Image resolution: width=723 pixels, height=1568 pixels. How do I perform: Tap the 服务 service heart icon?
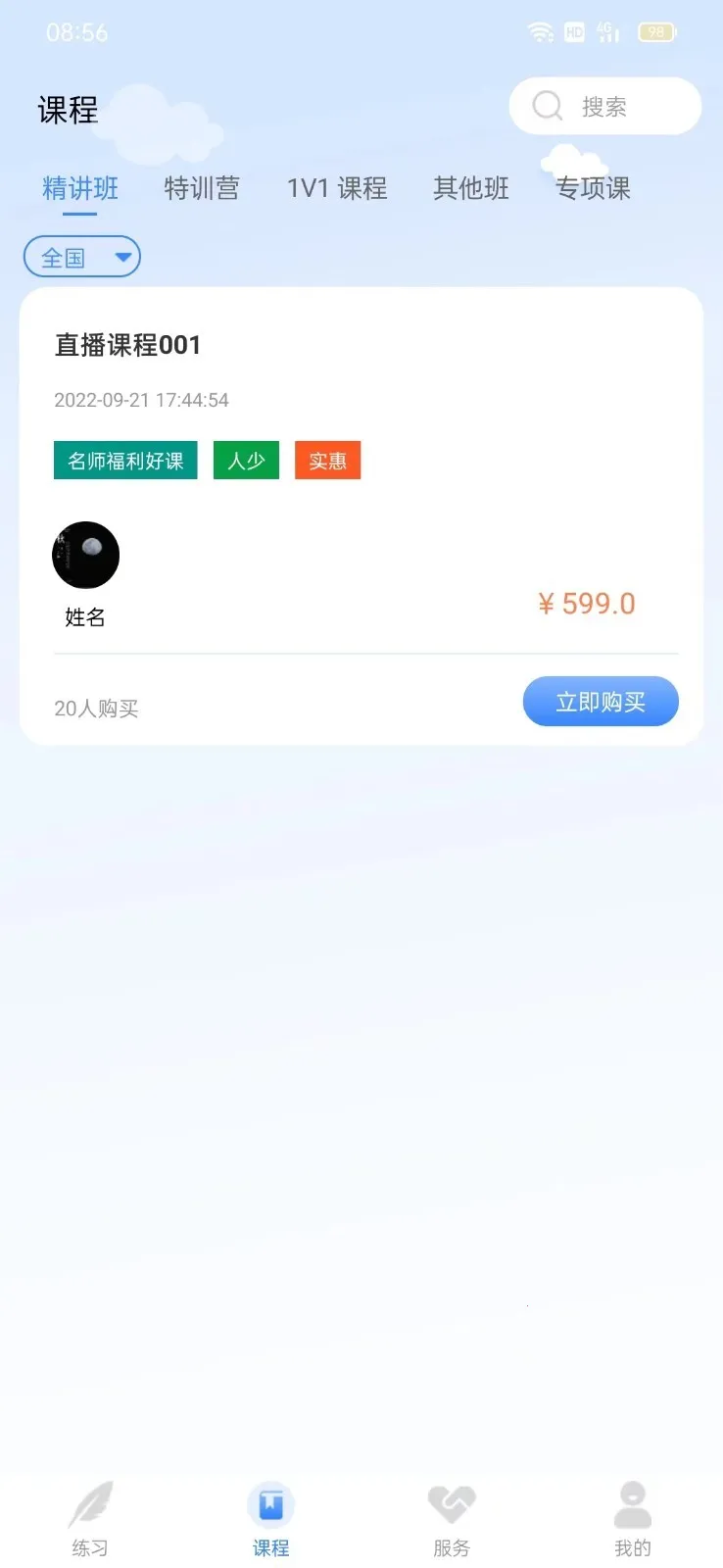[x=451, y=1502]
